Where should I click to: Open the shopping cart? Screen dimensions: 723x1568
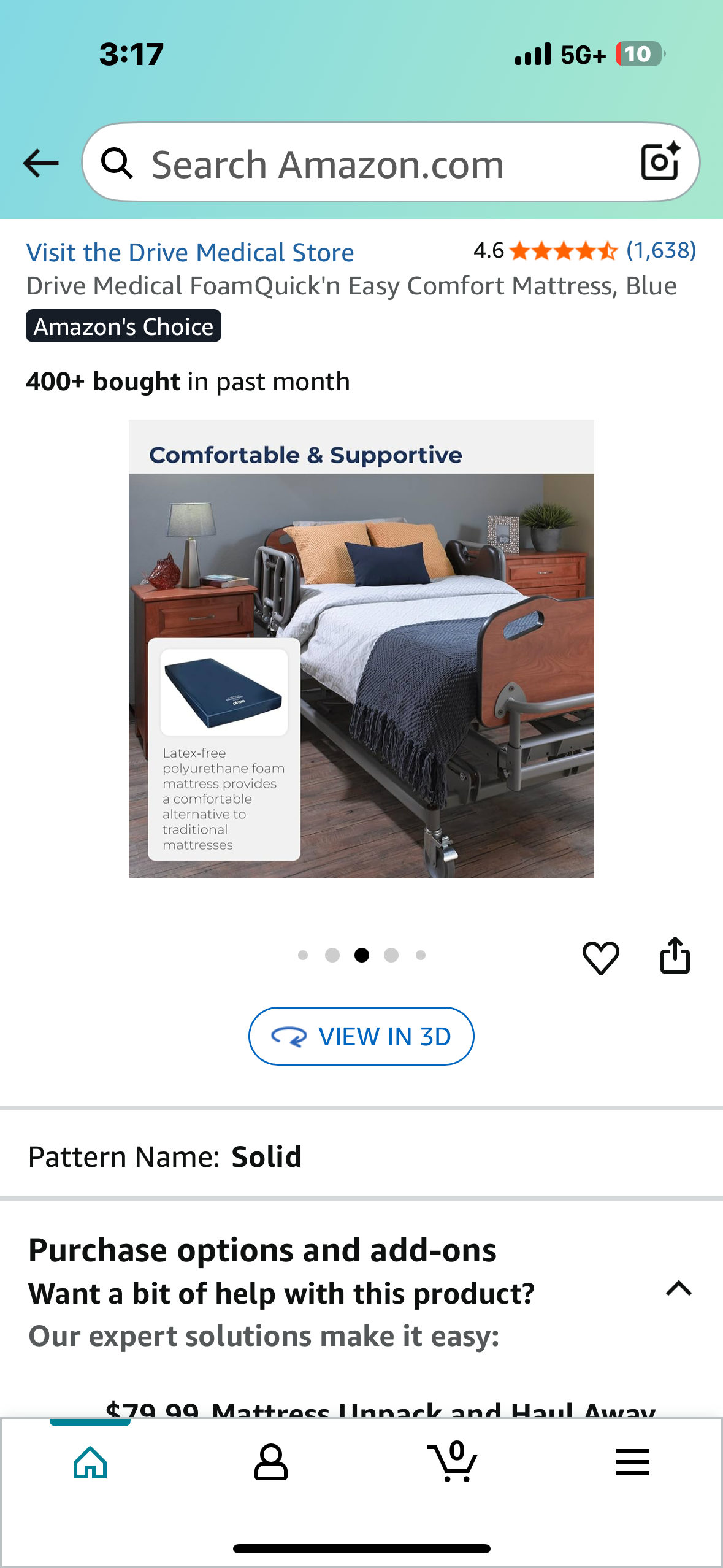[453, 1462]
